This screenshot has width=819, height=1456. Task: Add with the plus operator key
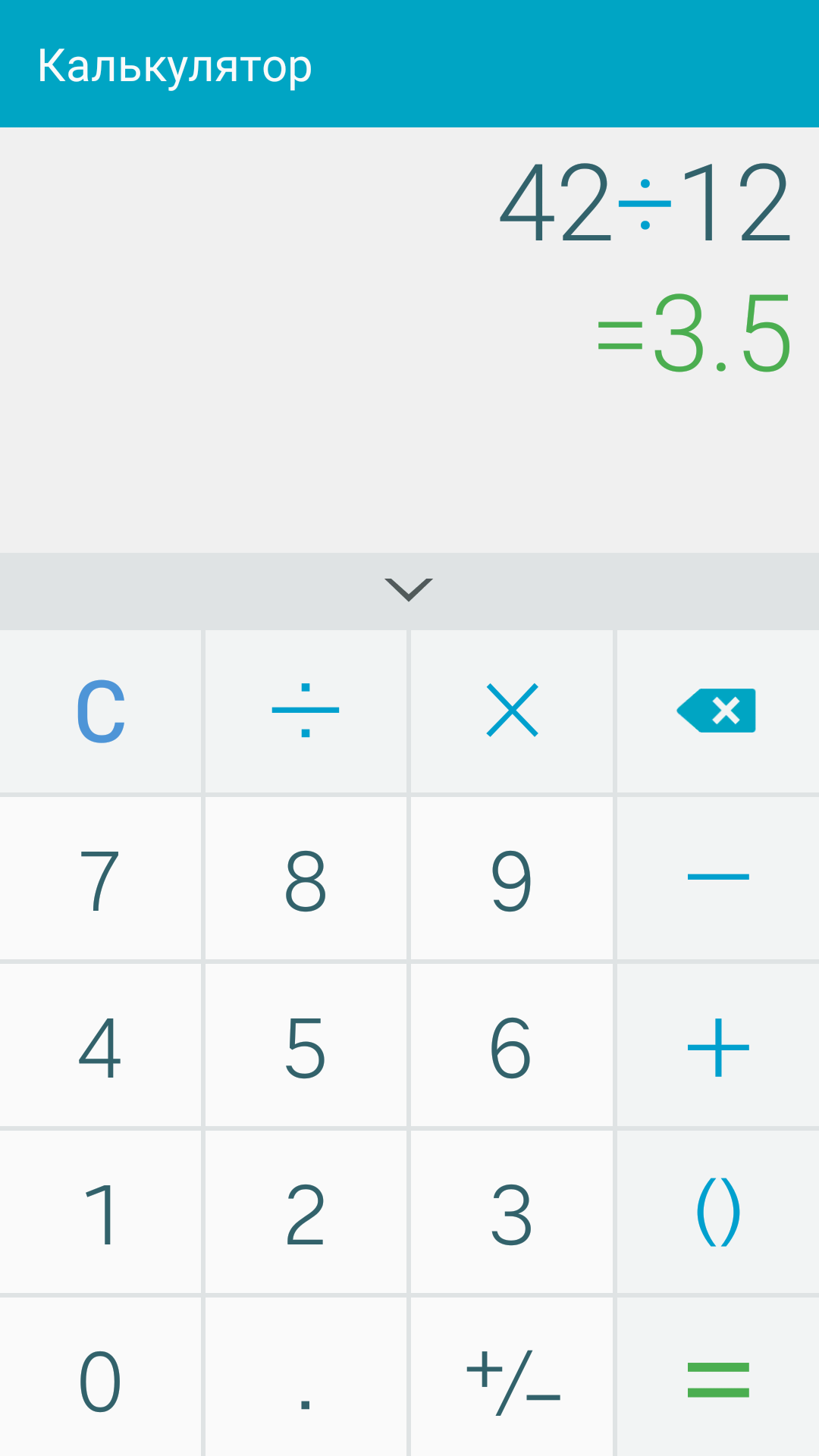point(717,1047)
